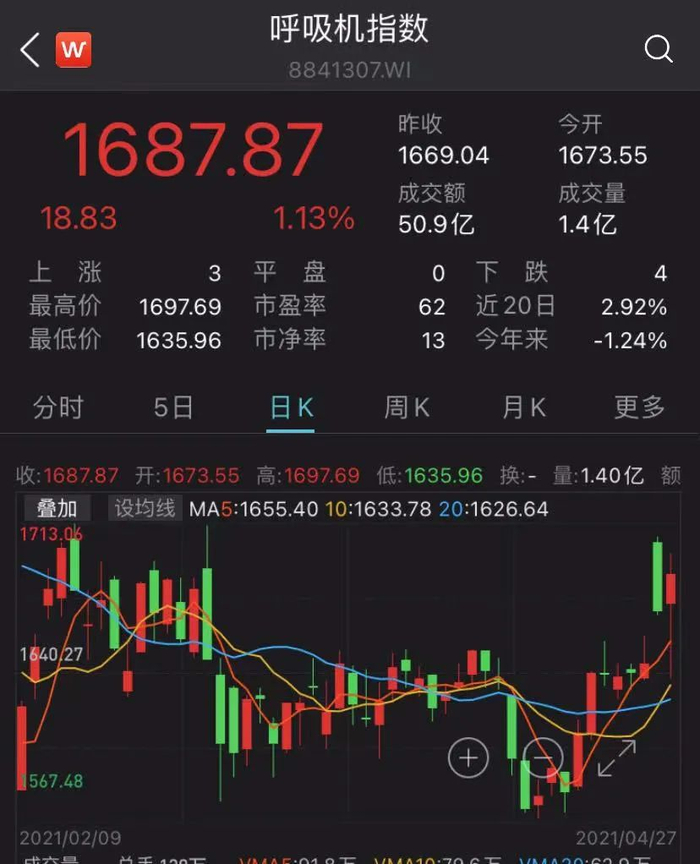This screenshot has width=700, height=864.
Task: Select the 日K chart tab
Action: pyautogui.click(x=291, y=407)
